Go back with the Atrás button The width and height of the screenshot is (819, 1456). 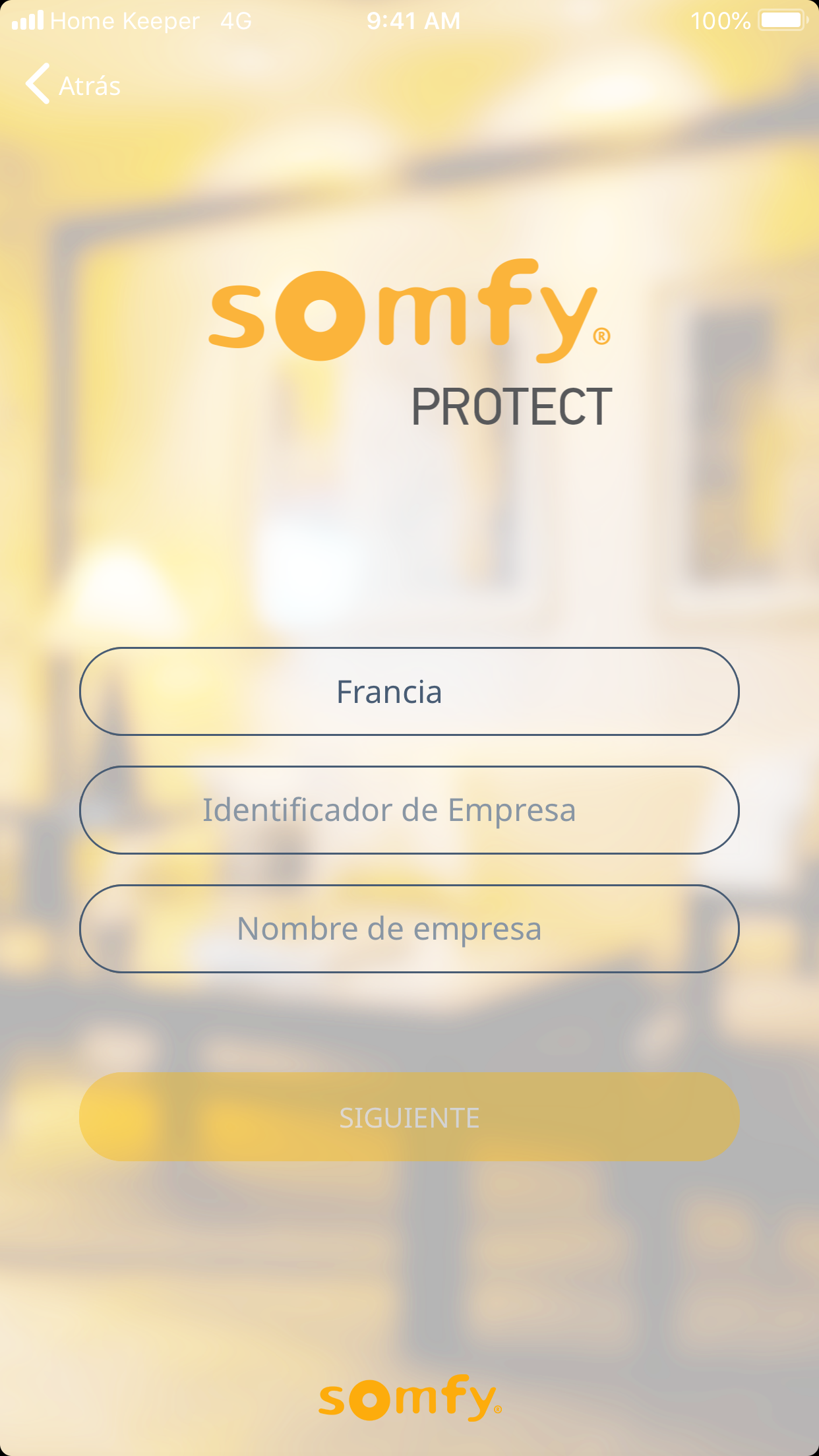tap(73, 85)
